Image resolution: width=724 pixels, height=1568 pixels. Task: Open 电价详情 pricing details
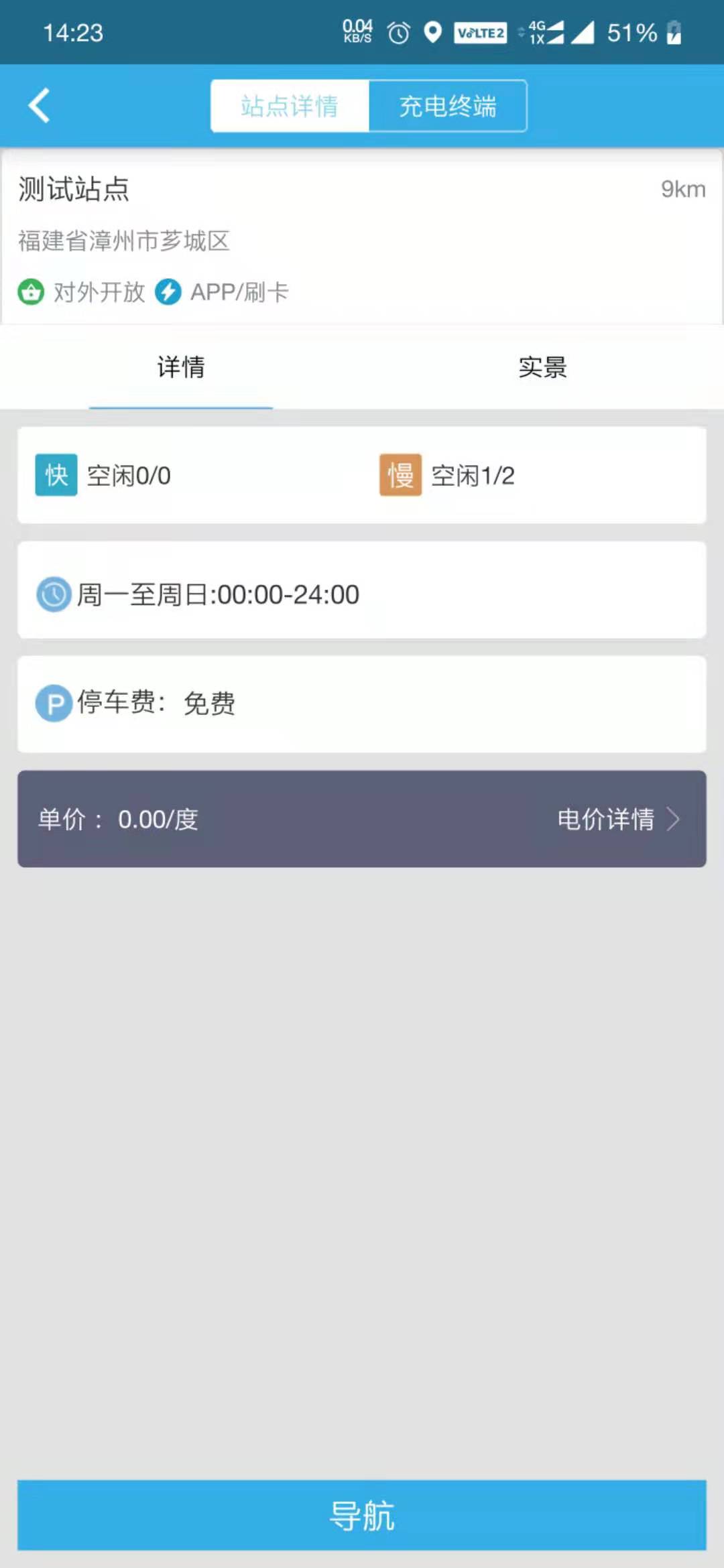click(x=617, y=819)
